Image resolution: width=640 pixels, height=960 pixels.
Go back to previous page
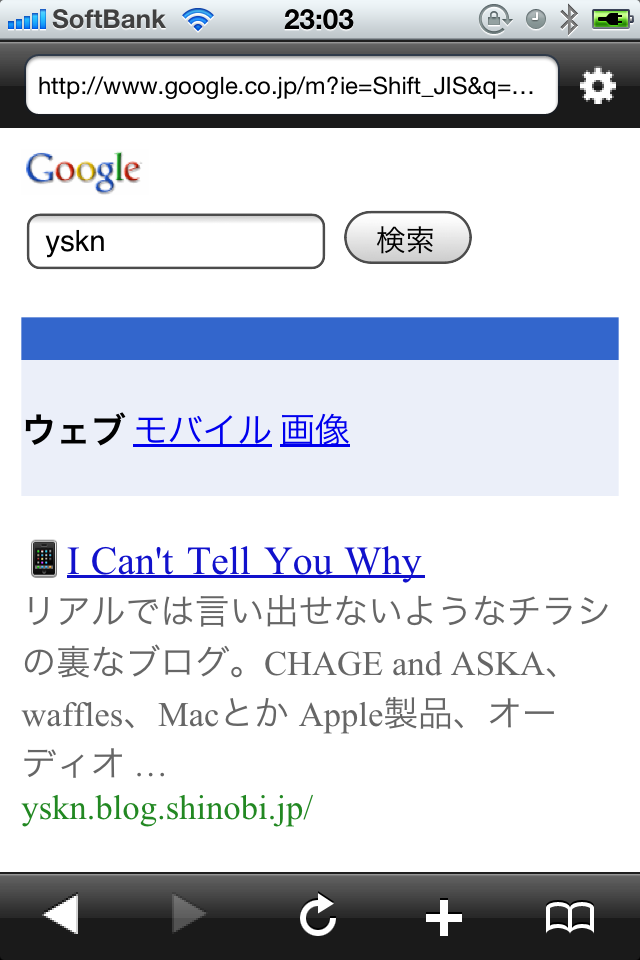click(x=61, y=915)
